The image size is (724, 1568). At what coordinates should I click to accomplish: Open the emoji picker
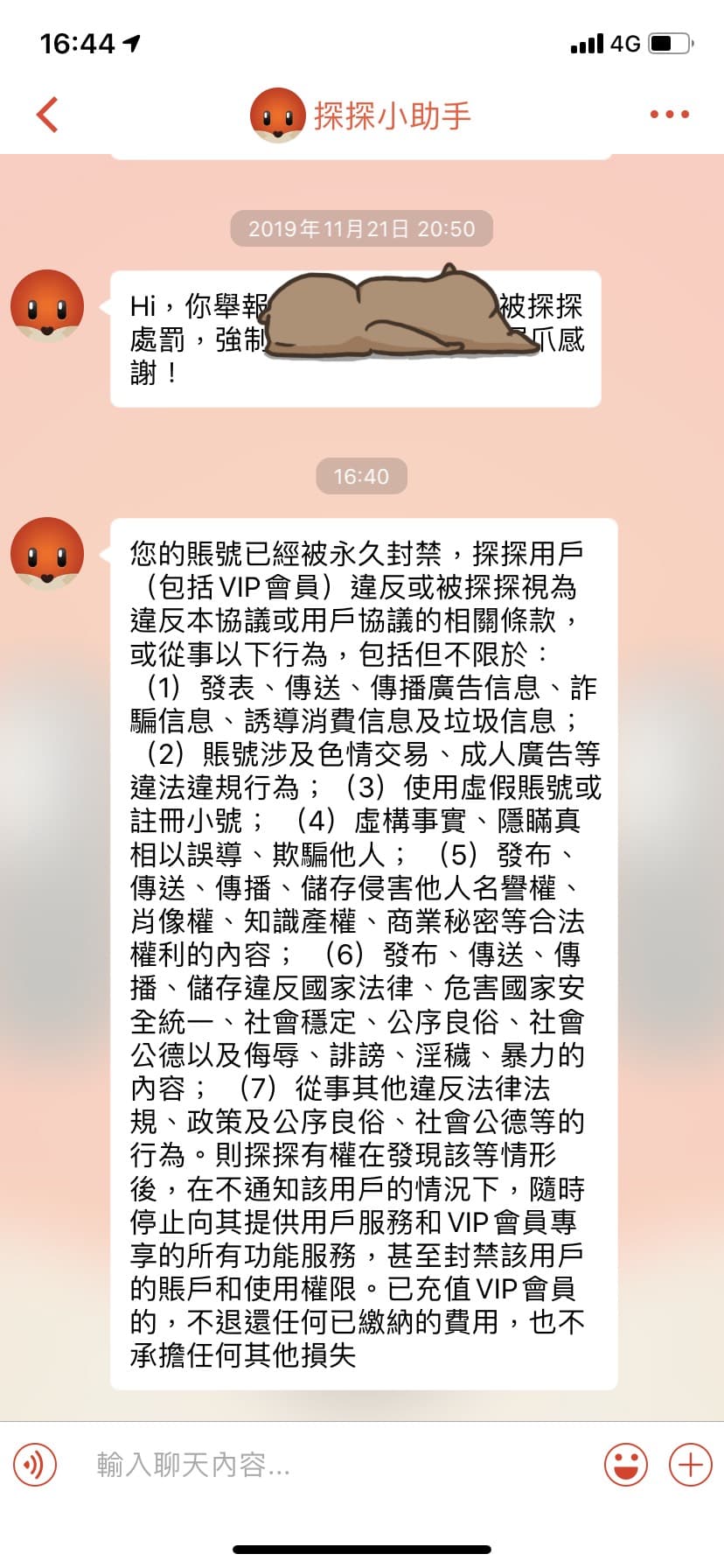point(626,1464)
